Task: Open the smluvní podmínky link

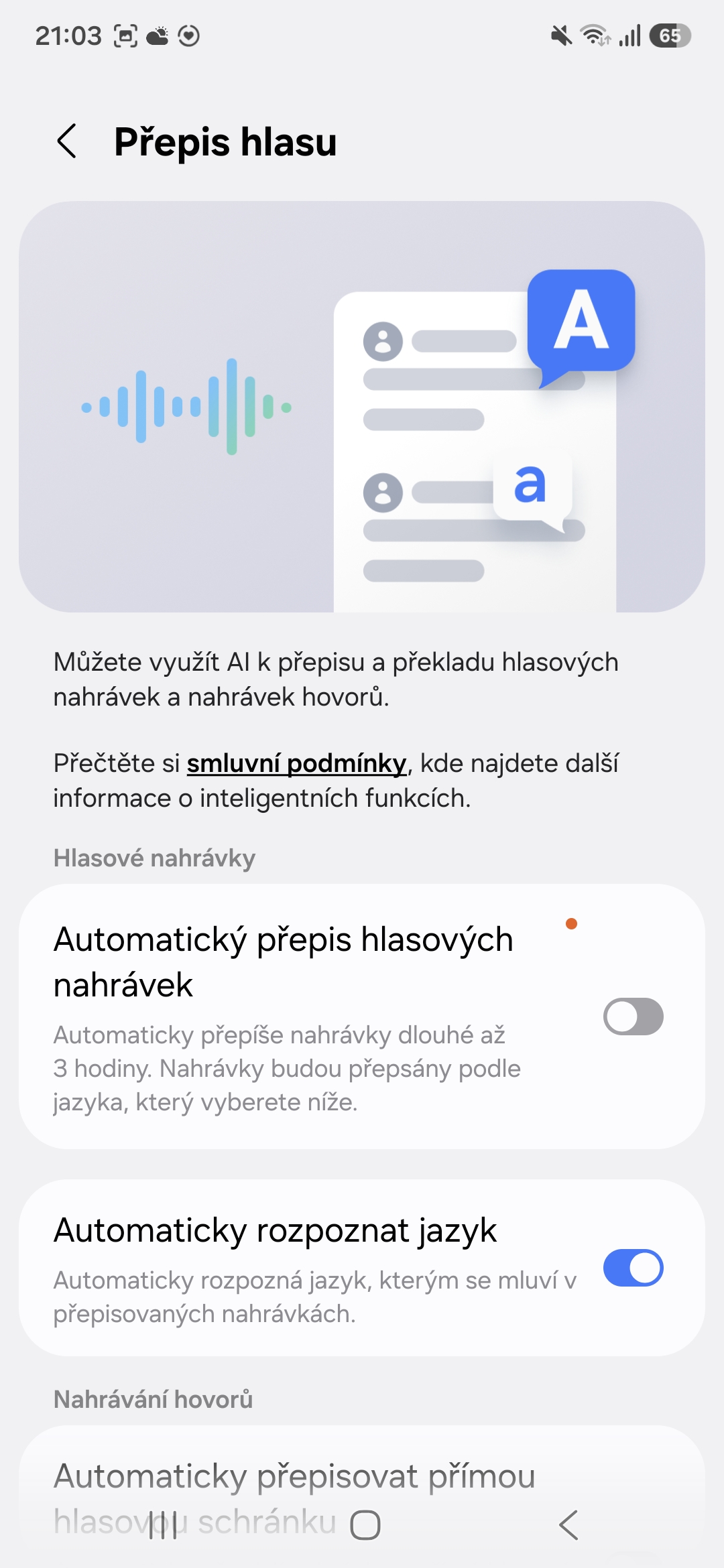Action: tap(296, 763)
